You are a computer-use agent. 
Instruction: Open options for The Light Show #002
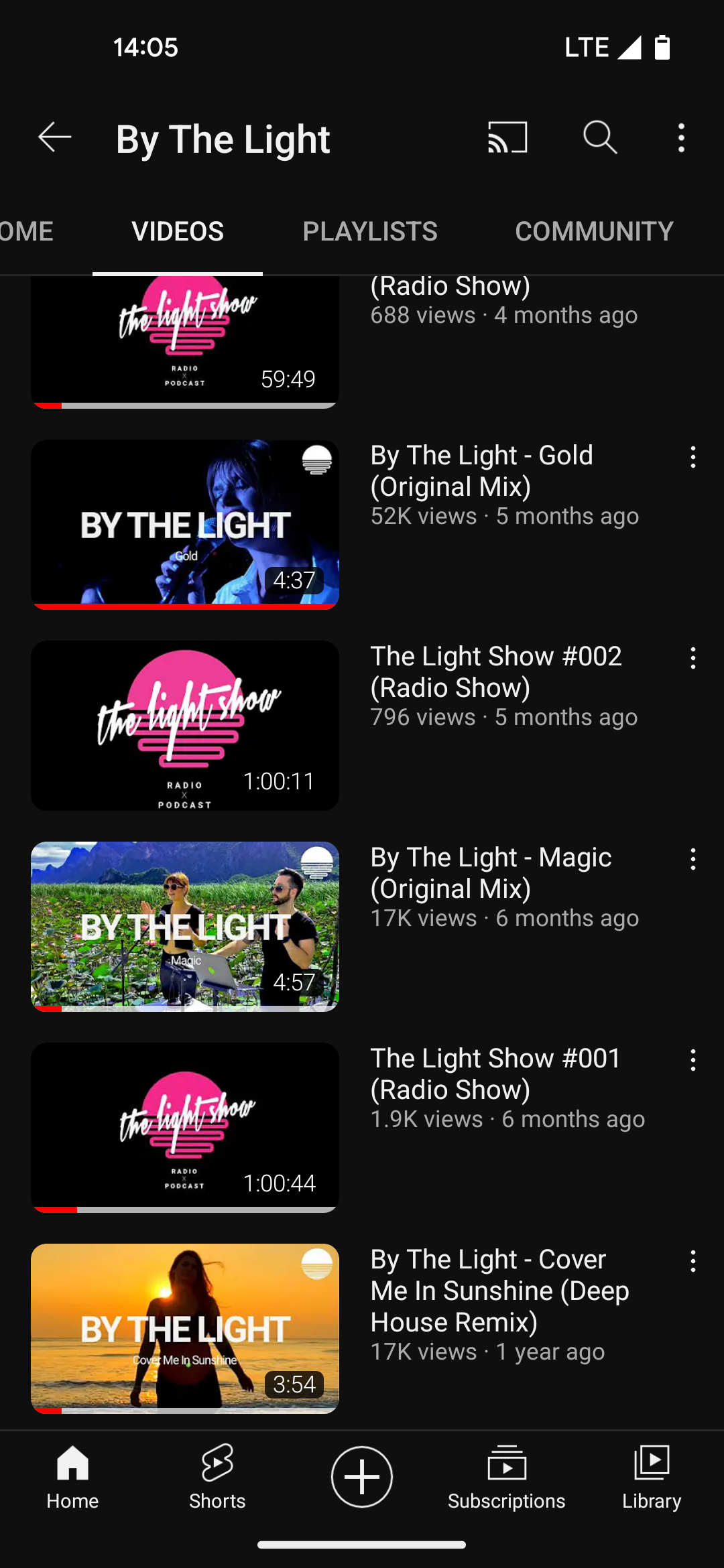(x=693, y=659)
